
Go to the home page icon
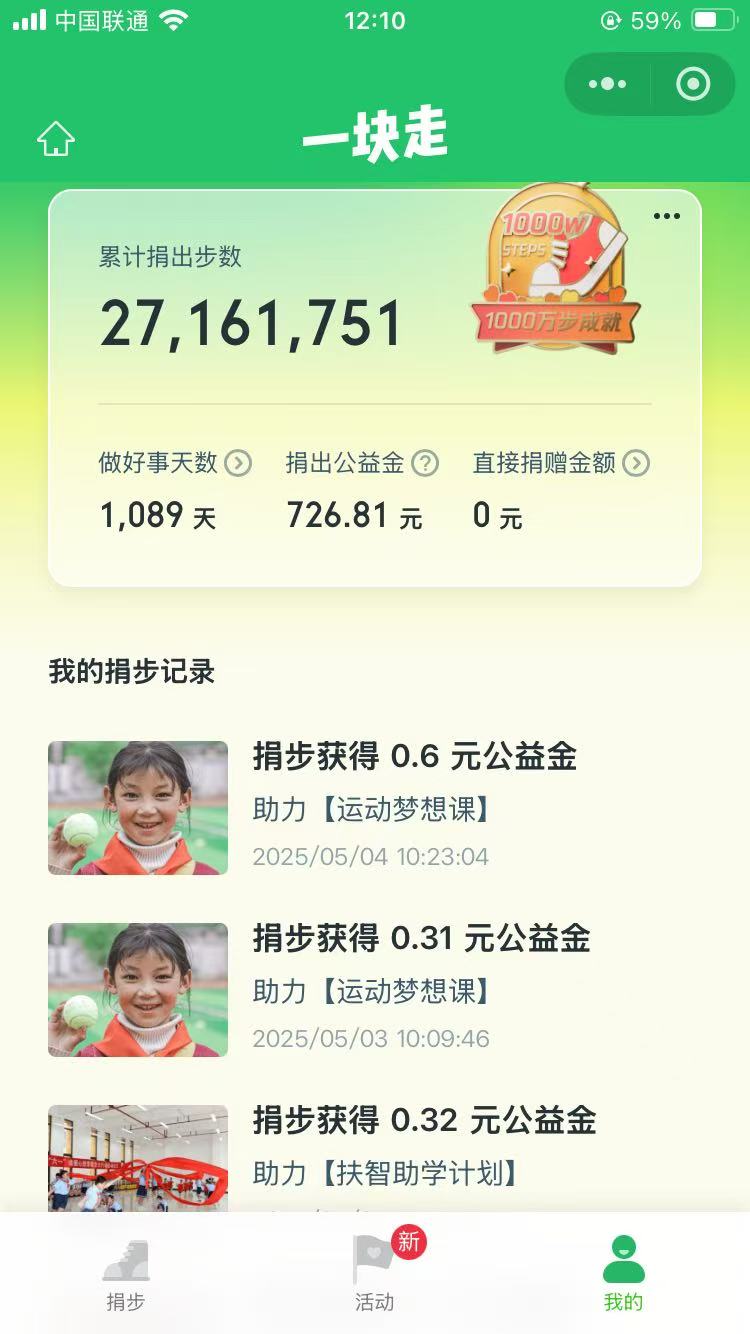[56, 139]
